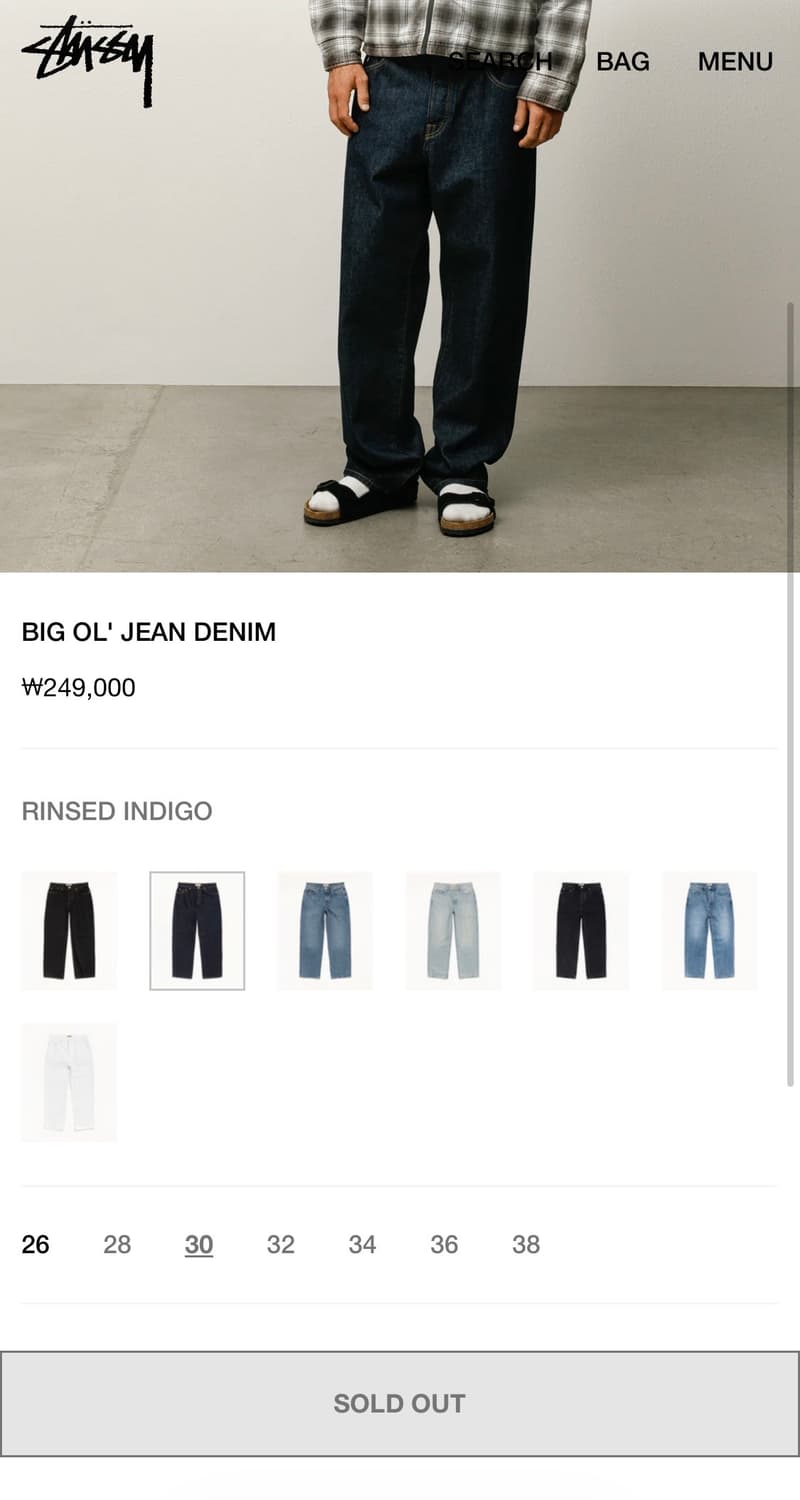Select the classic blue denim thumbnail
The width and height of the screenshot is (800, 1500).
[709, 929]
